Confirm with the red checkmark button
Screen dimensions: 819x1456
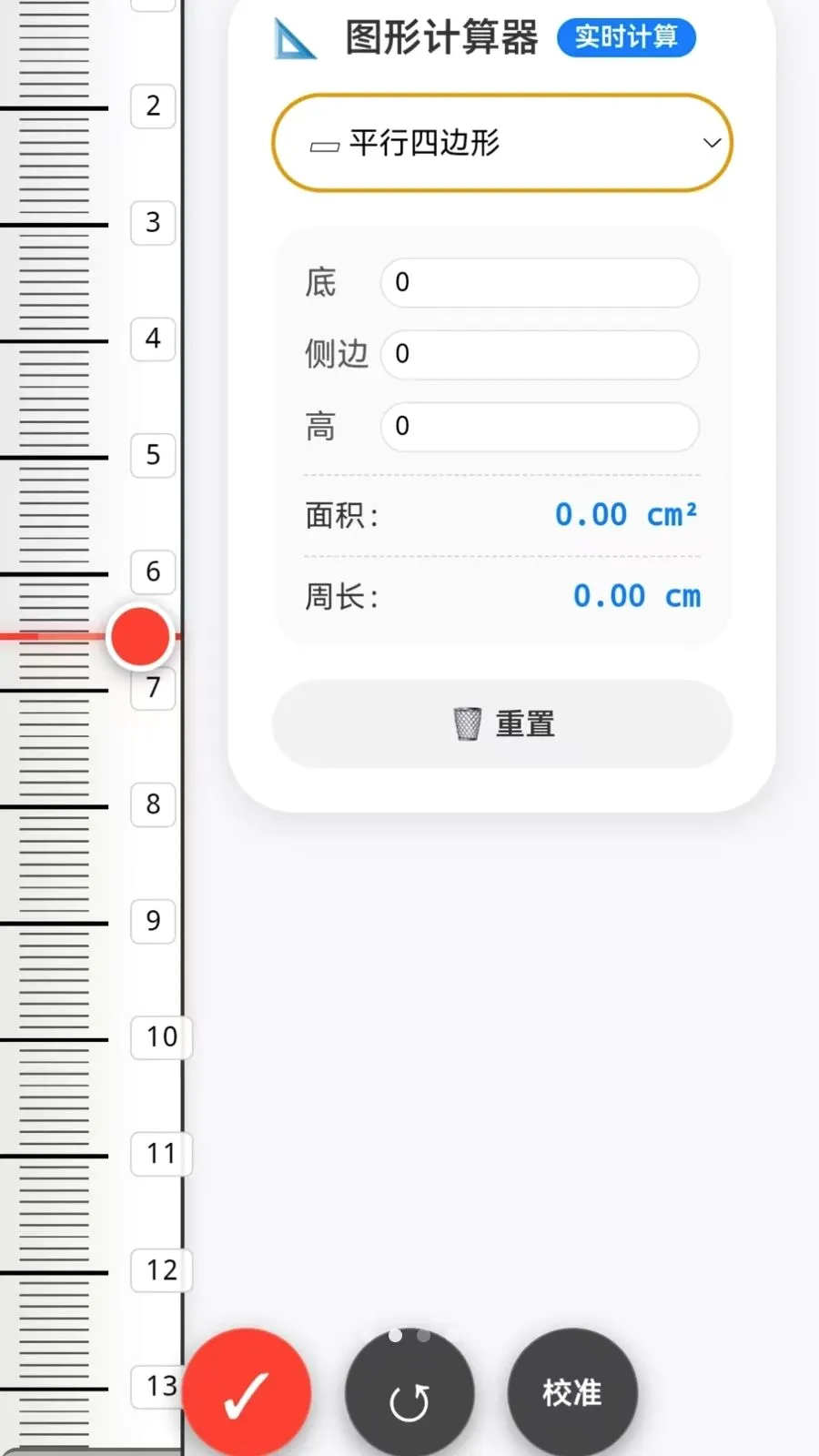click(x=247, y=1393)
